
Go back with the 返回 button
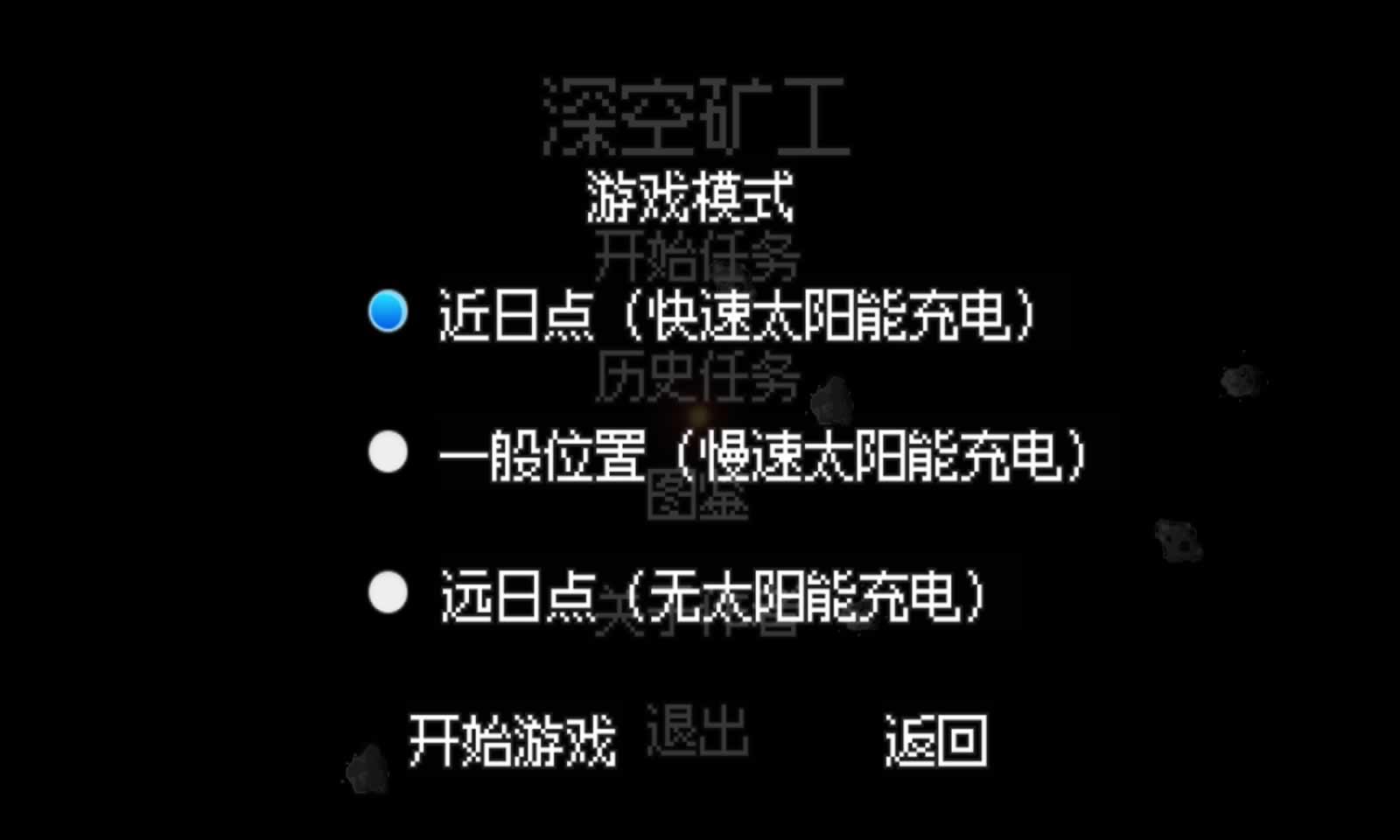(935, 741)
